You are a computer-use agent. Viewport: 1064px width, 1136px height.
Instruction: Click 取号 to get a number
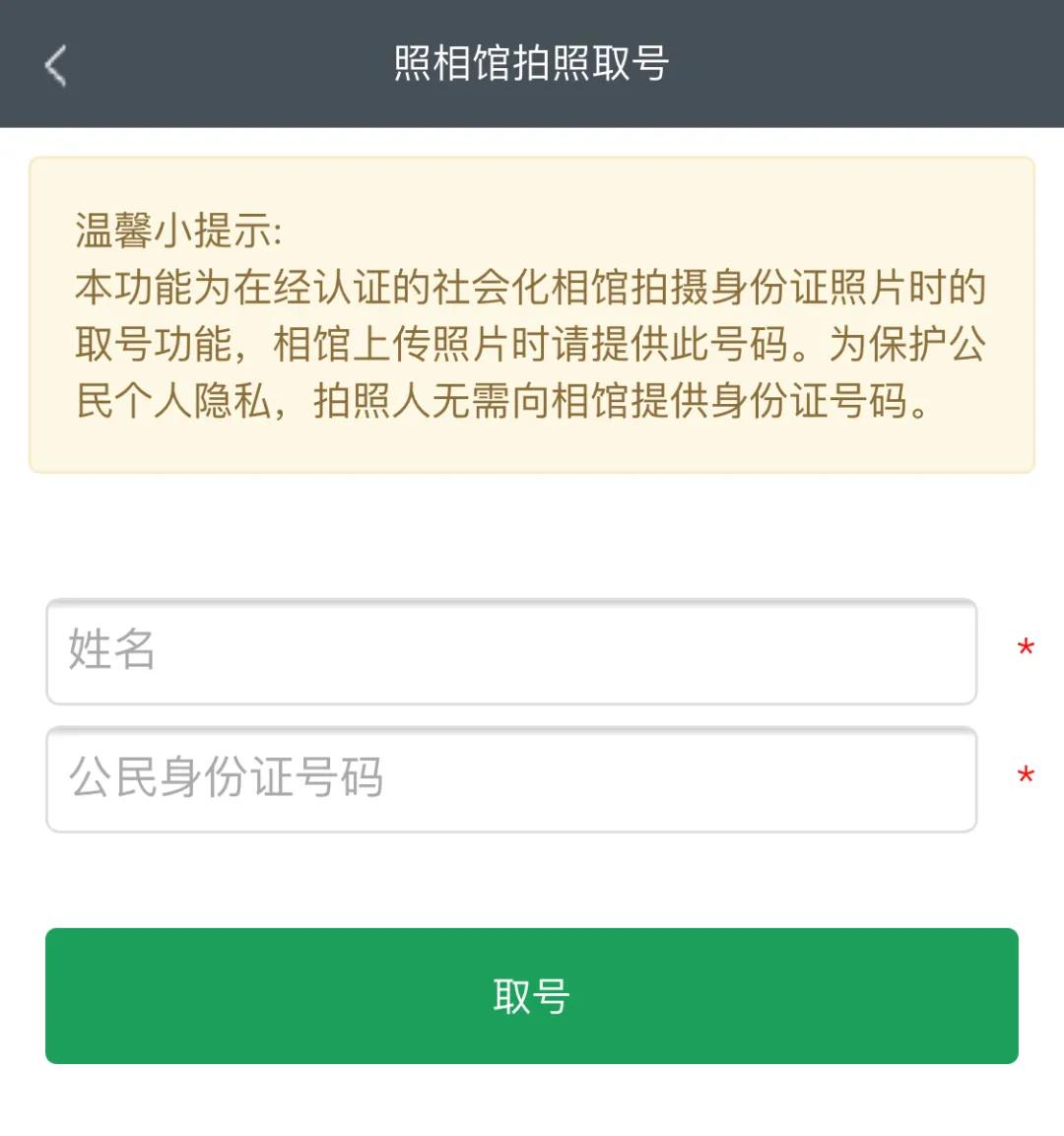point(532,995)
